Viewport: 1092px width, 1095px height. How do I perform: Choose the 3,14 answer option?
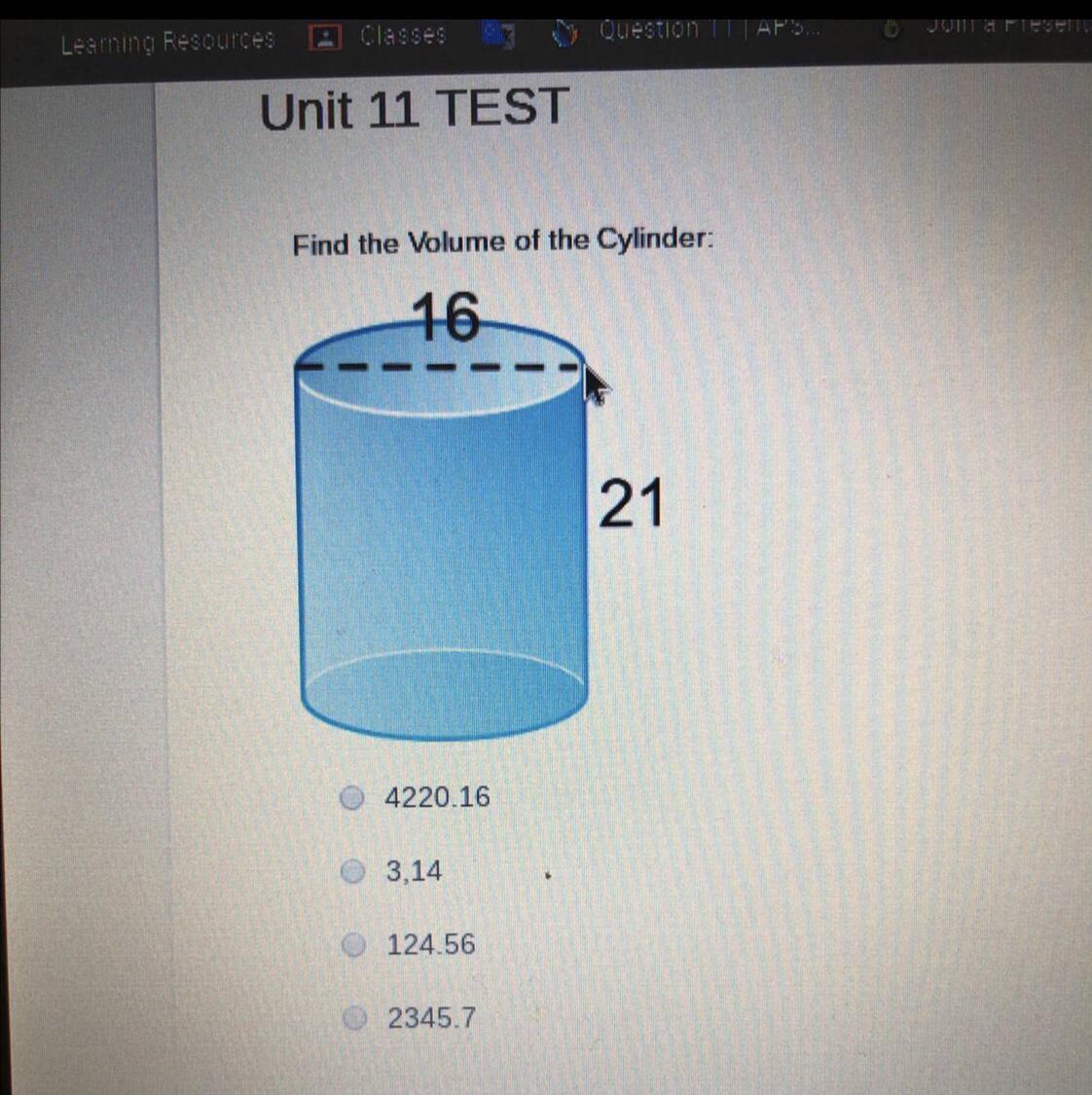tap(353, 871)
